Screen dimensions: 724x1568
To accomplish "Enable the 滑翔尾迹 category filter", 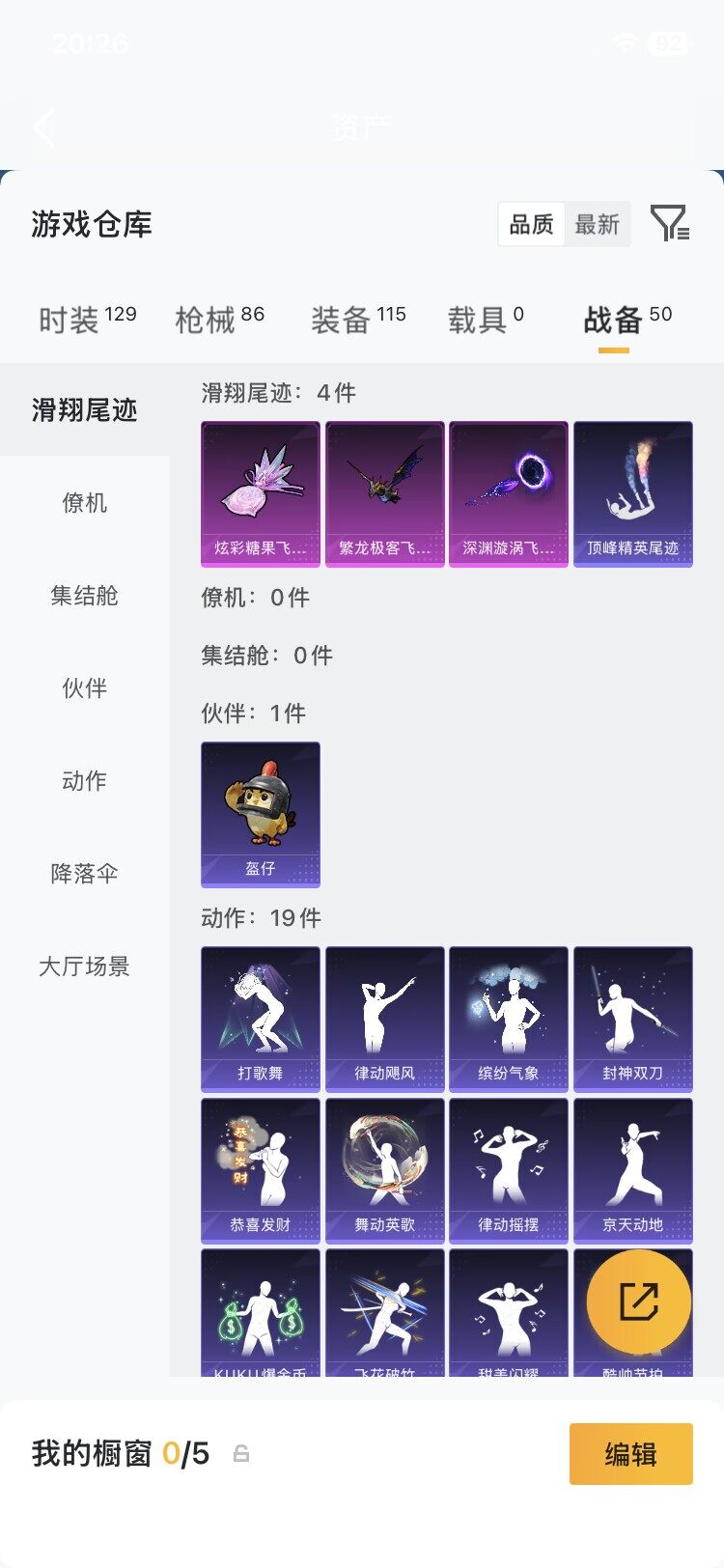I will click(81, 410).
